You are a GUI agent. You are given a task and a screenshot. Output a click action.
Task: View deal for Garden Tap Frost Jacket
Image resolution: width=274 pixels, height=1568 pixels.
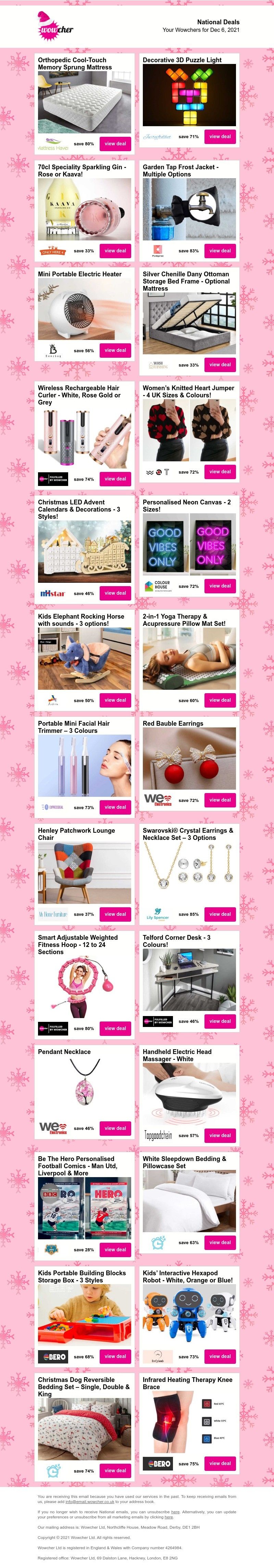(220, 250)
